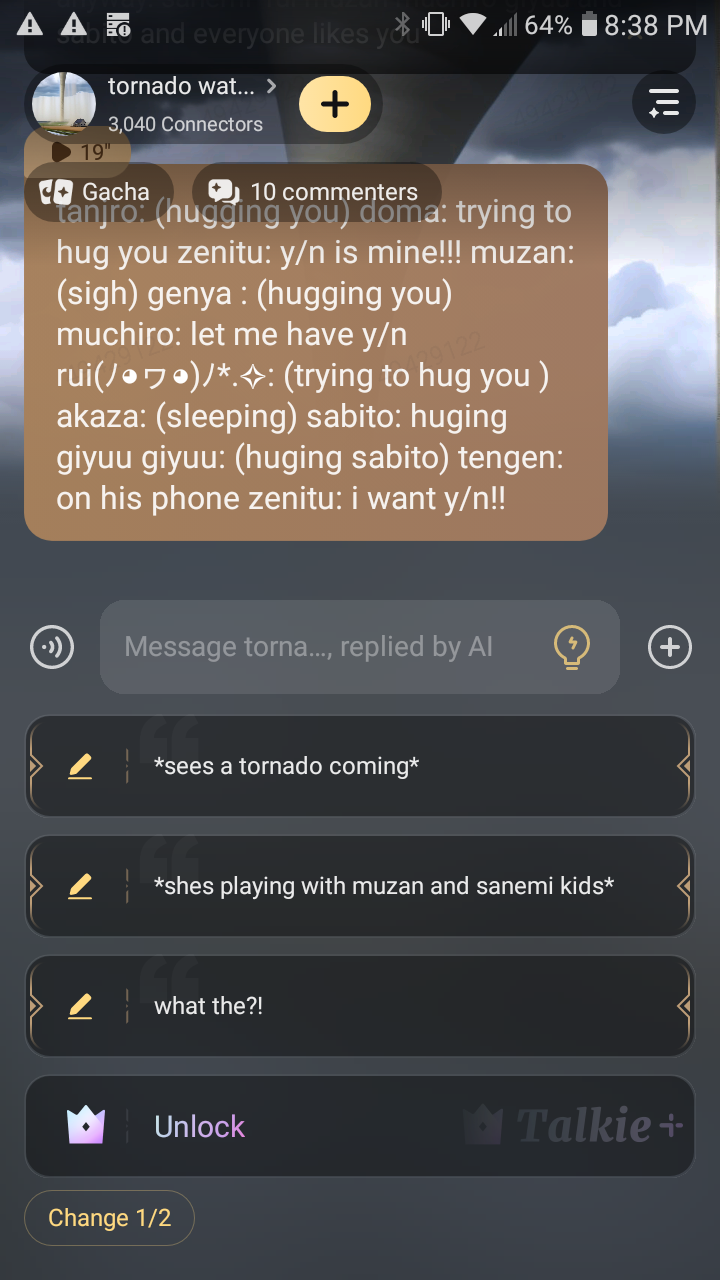Select suggestion "sees a tornado coming"
Viewport: 720px width, 1280px height.
pyautogui.click(x=360, y=767)
